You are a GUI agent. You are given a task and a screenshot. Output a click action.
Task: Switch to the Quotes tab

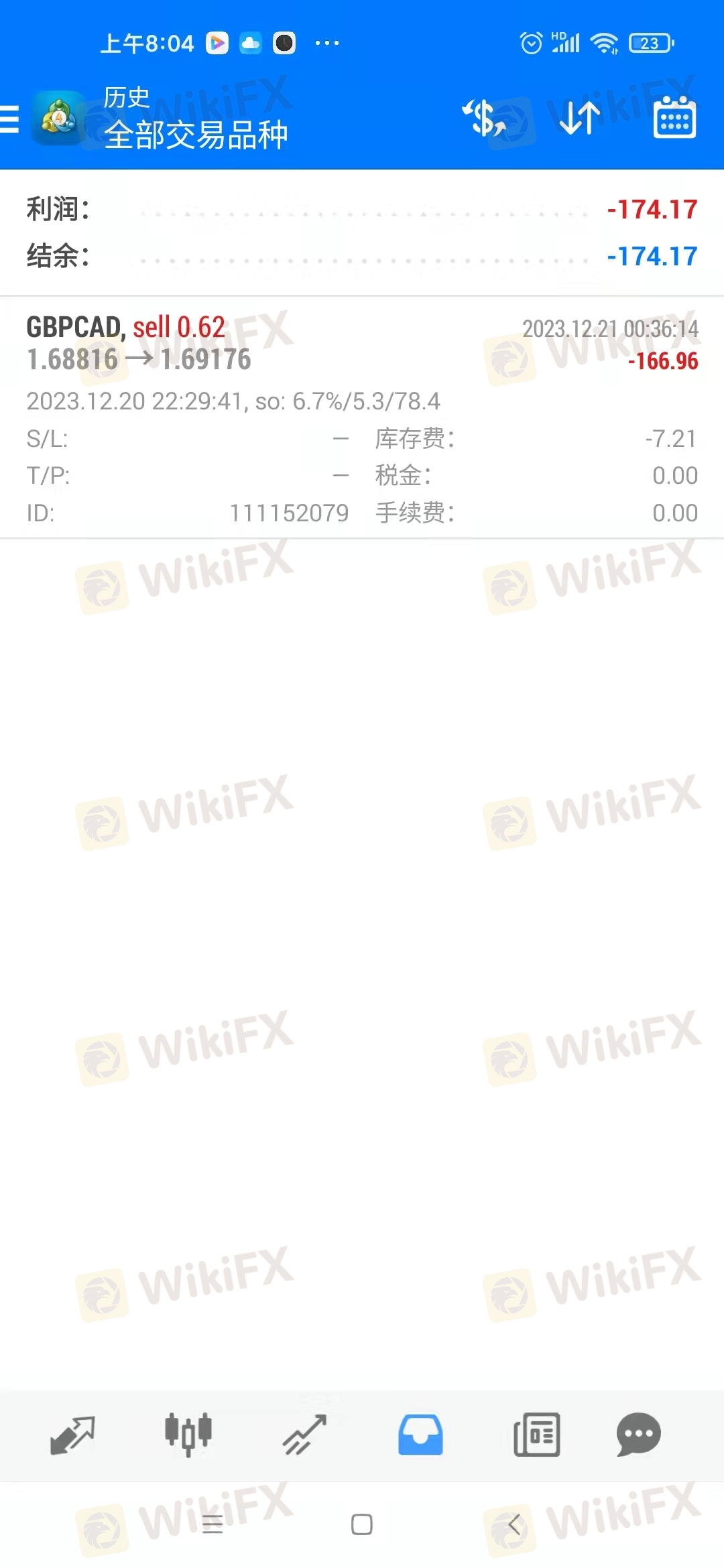(72, 1435)
